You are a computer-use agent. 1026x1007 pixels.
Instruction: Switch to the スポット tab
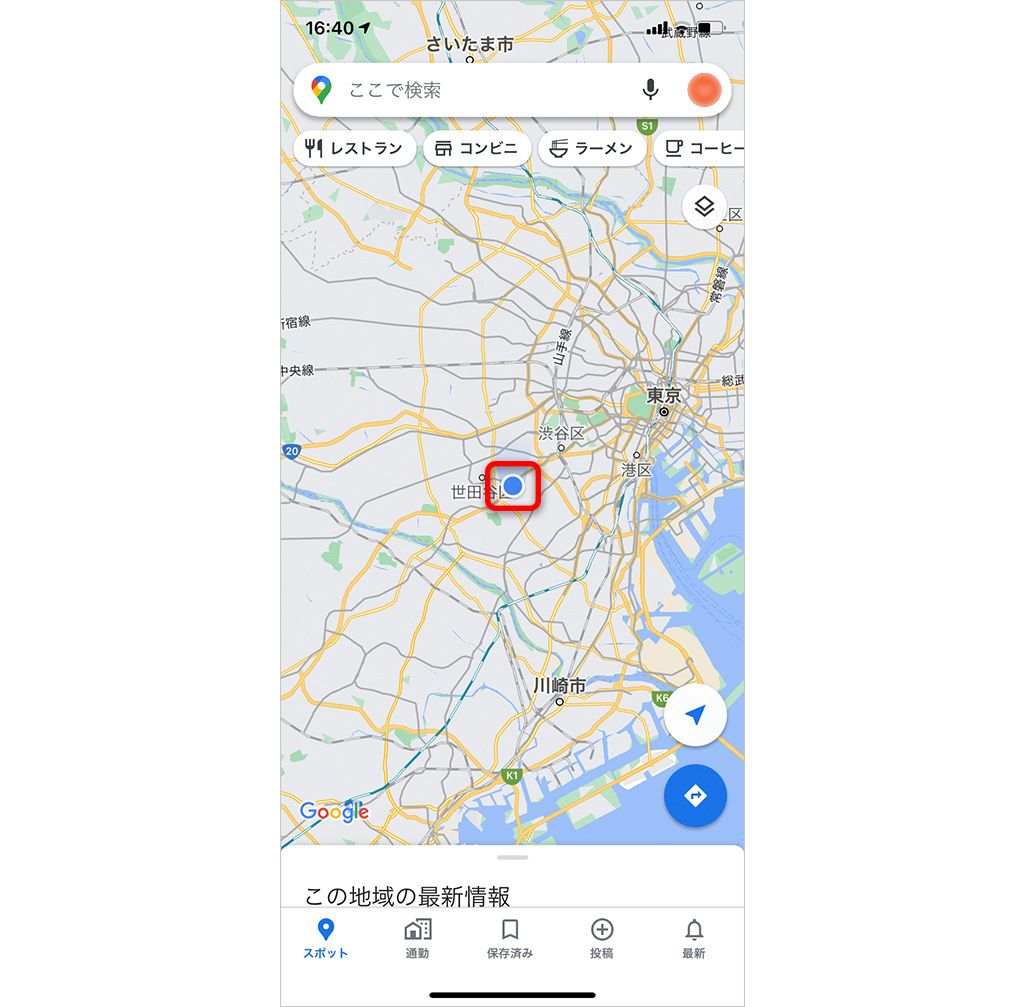pos(326,939)
